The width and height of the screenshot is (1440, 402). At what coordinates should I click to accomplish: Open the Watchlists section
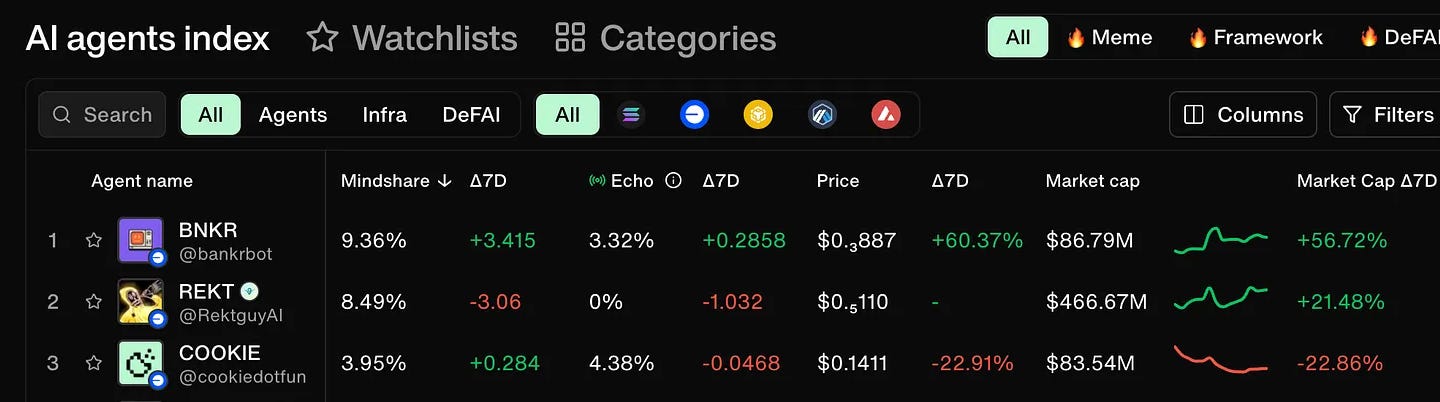point(412,38)
